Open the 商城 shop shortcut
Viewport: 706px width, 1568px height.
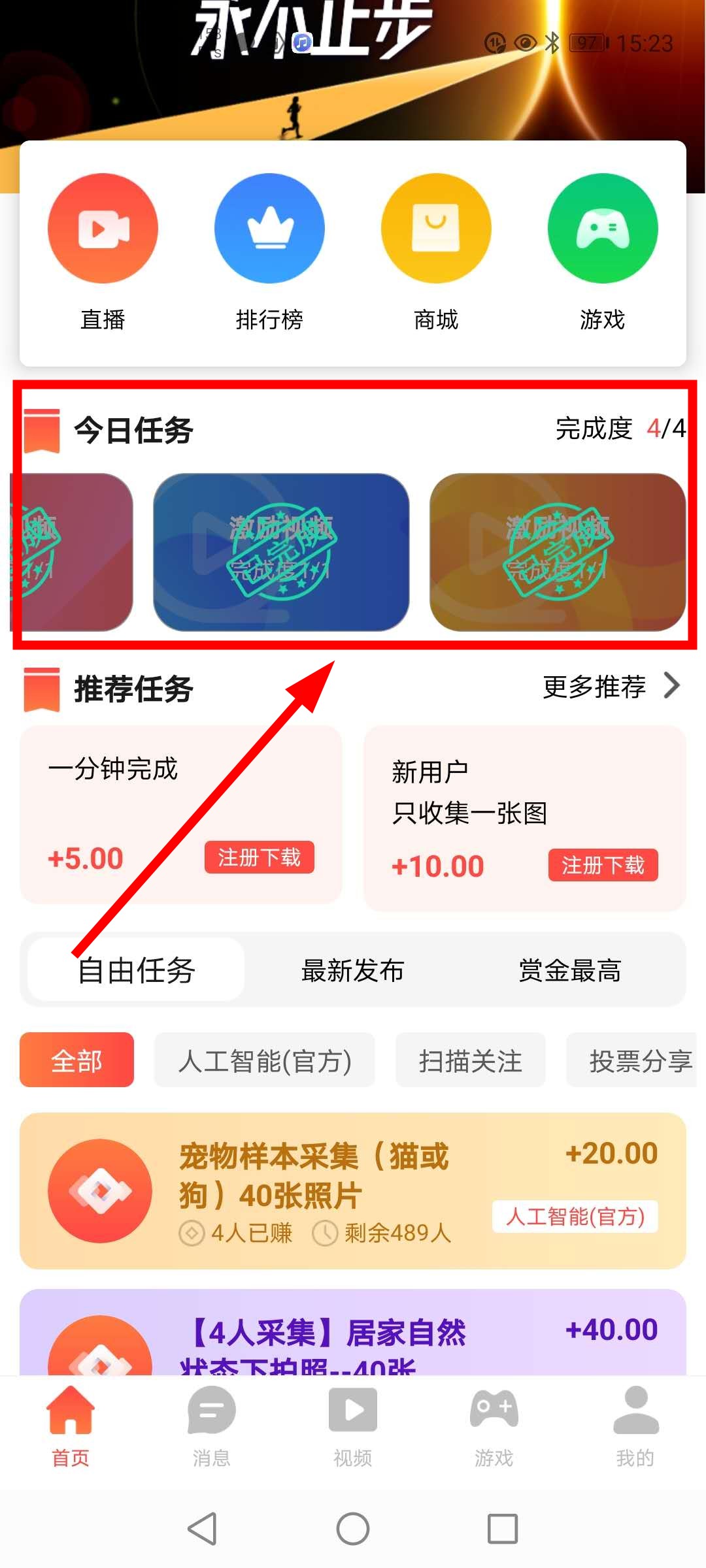(x=436, y=252)
